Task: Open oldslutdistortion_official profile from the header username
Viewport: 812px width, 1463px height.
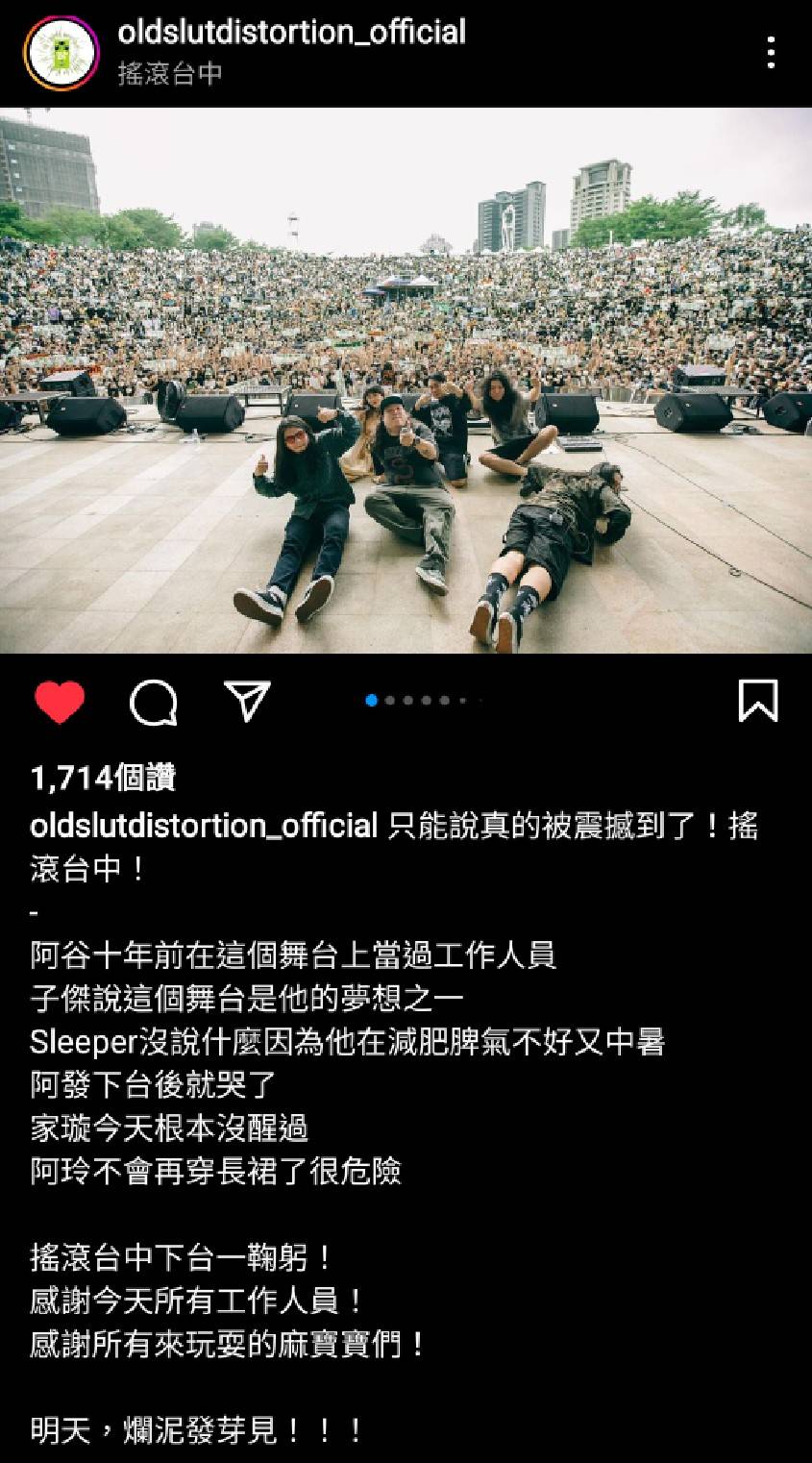Action: click(291, 32)
